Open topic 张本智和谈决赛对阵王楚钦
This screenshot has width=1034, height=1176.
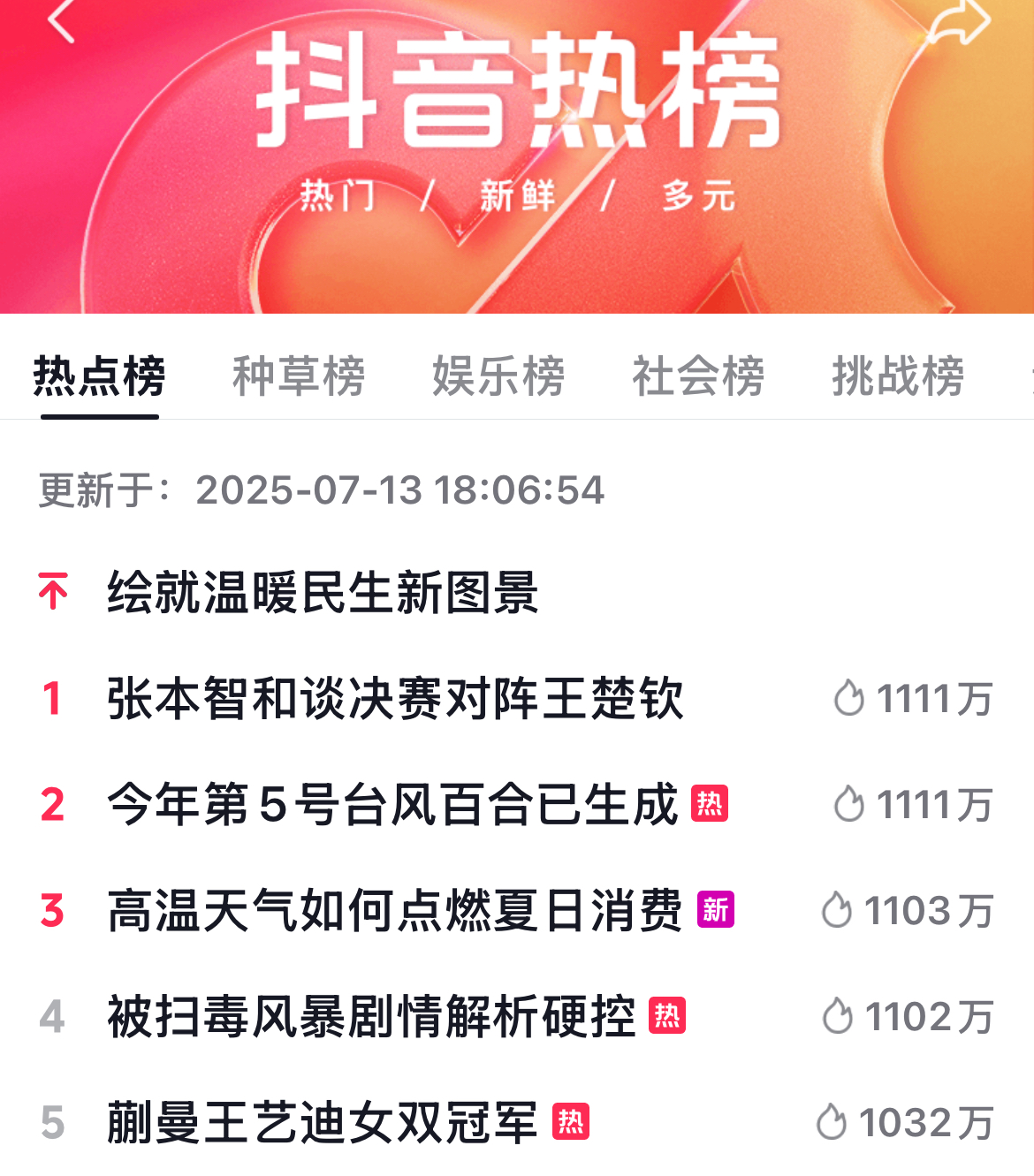[x=395, y=699]
